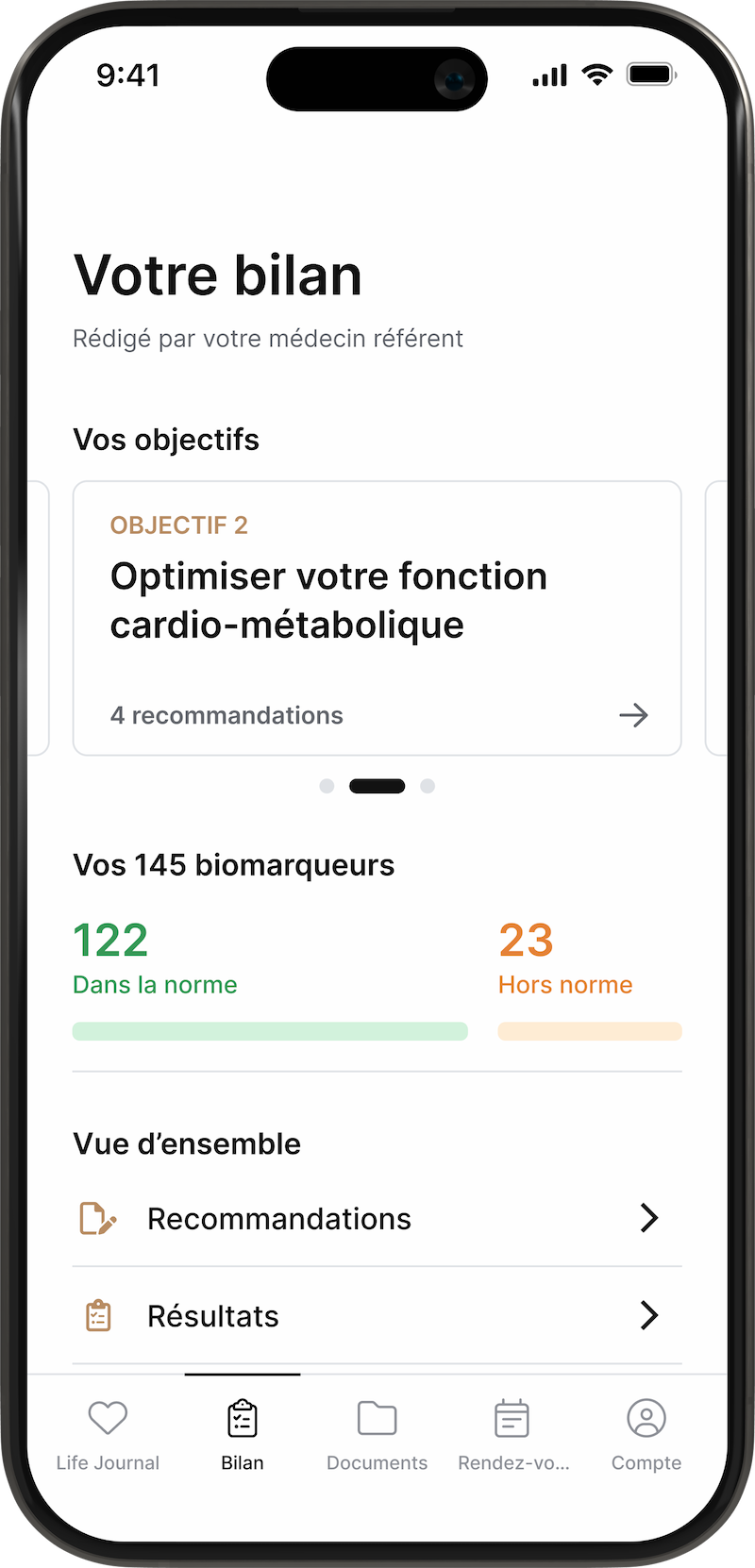Click the Résultats checklist clipboard icon
Screen dimensions: 755x1568
pyautogui.click(x=96, y=1315)
